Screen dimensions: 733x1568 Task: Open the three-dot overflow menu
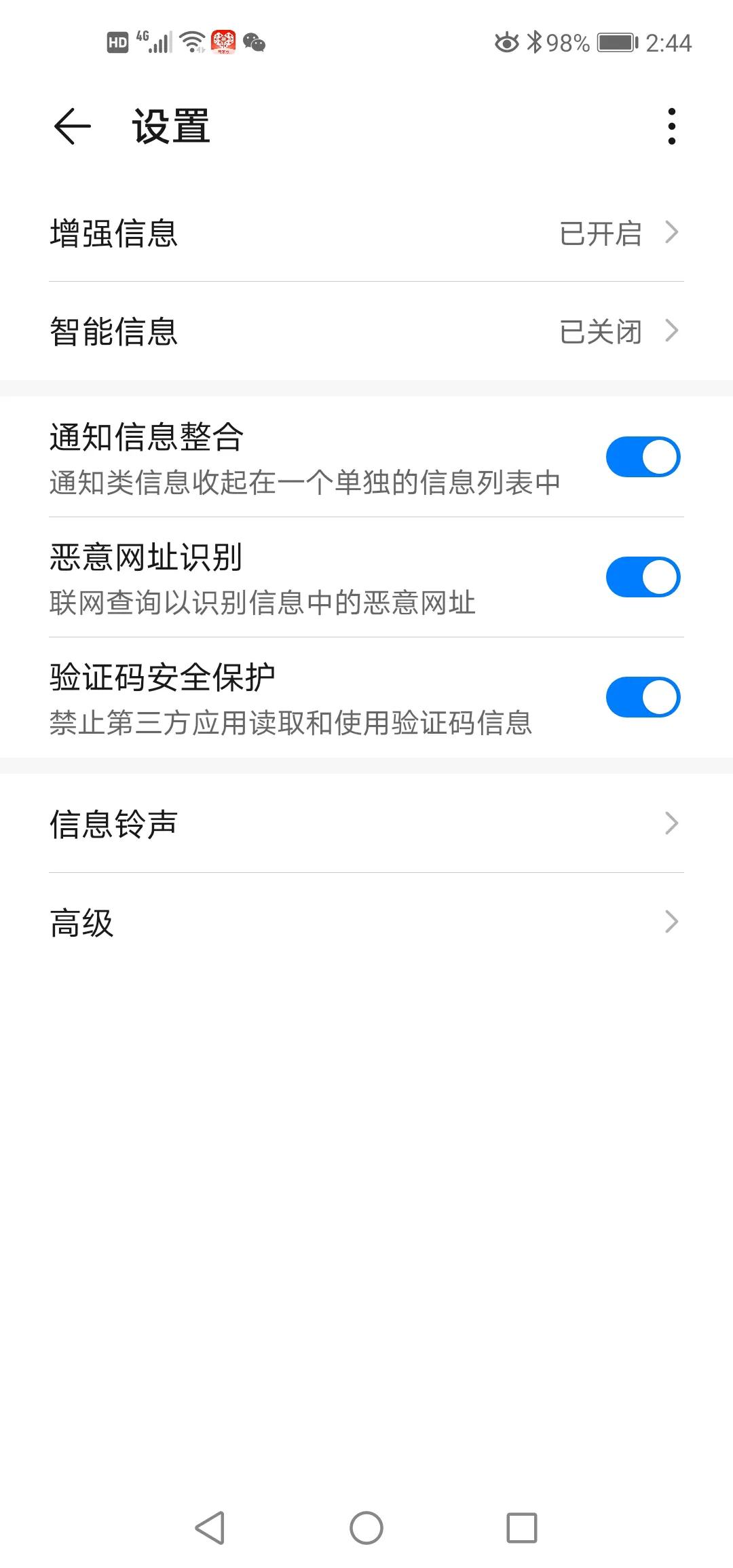[x=671, y=126]
